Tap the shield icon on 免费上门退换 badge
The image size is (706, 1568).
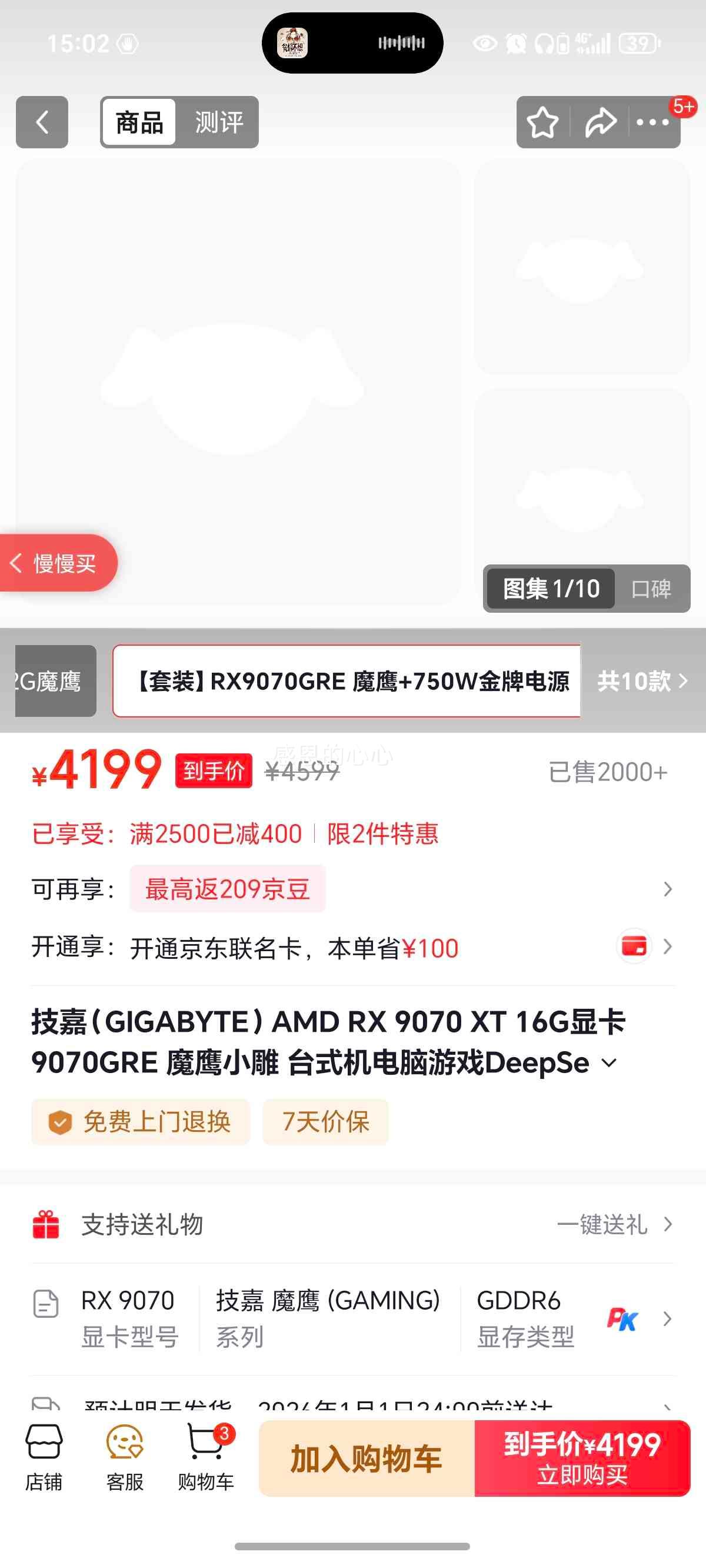pyautogui.click(x=59, y=1122)
